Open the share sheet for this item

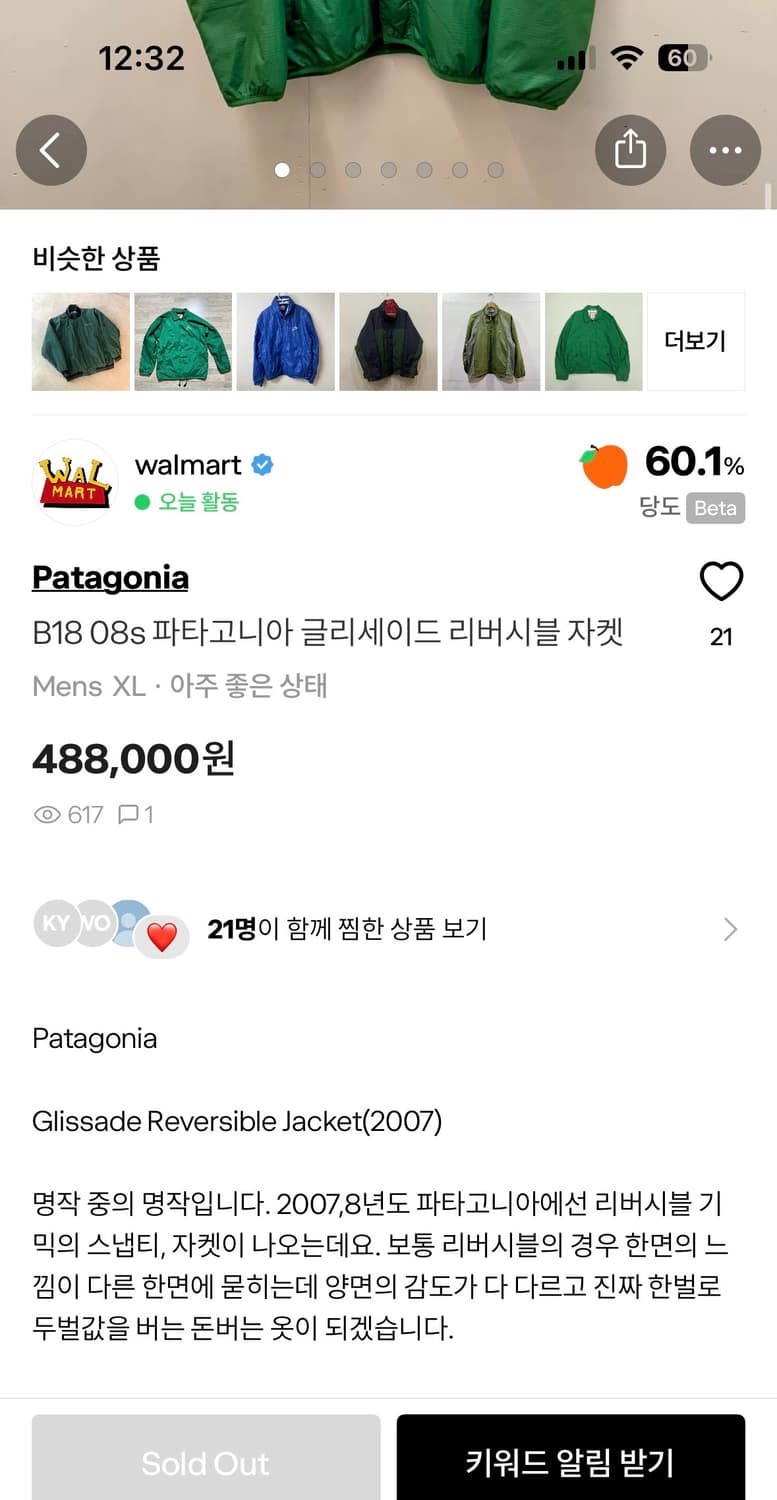point(629,150)
